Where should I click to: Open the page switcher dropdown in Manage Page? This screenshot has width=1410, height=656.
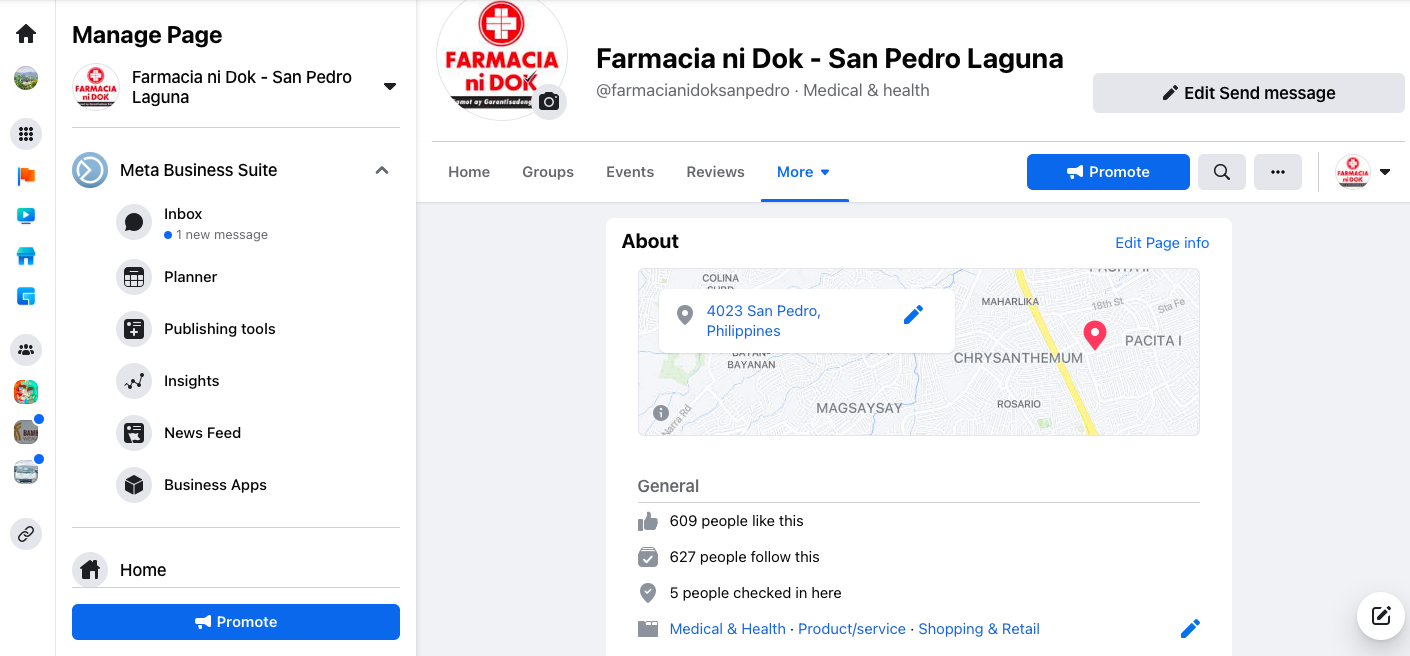coord(390,87)
